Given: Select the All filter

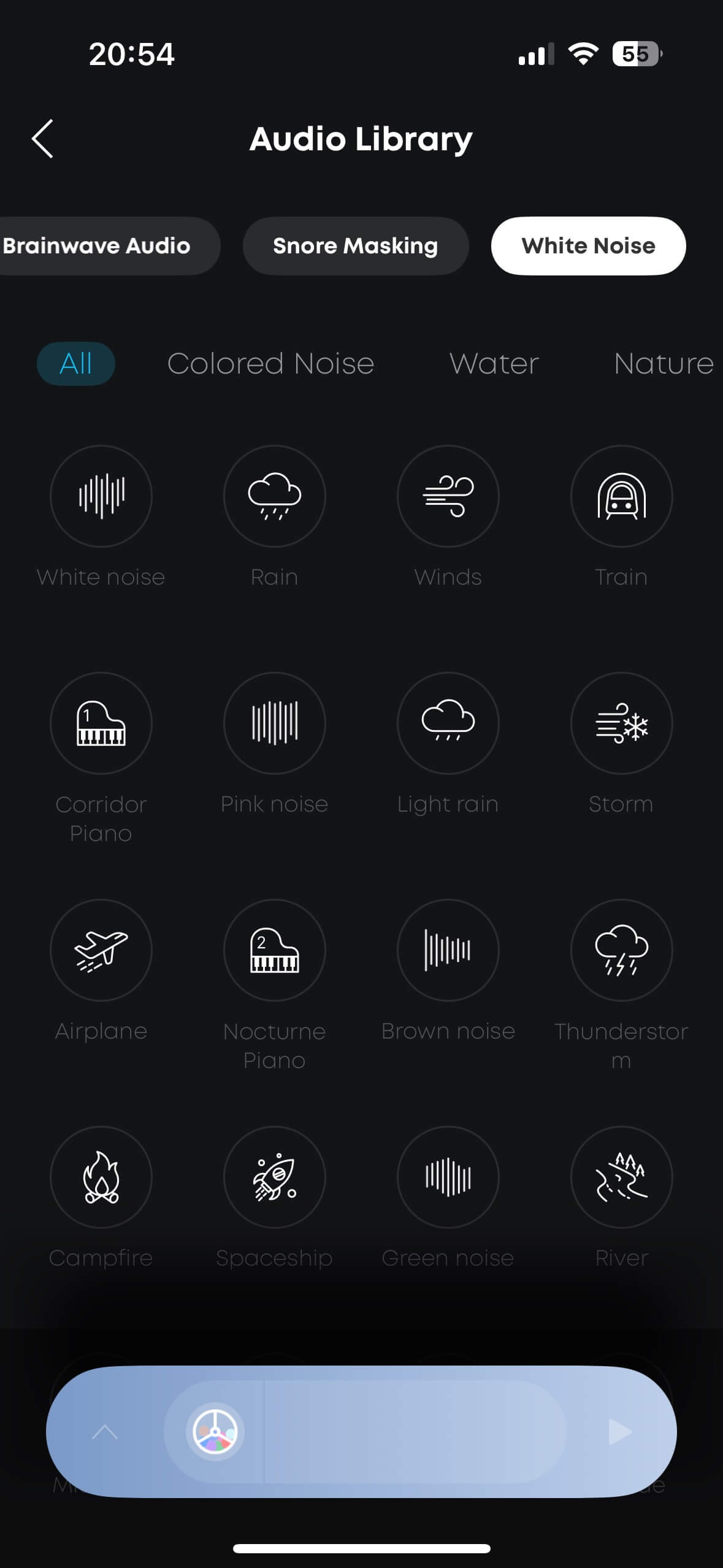Looking at the screenshot, I should coord(76,364).
